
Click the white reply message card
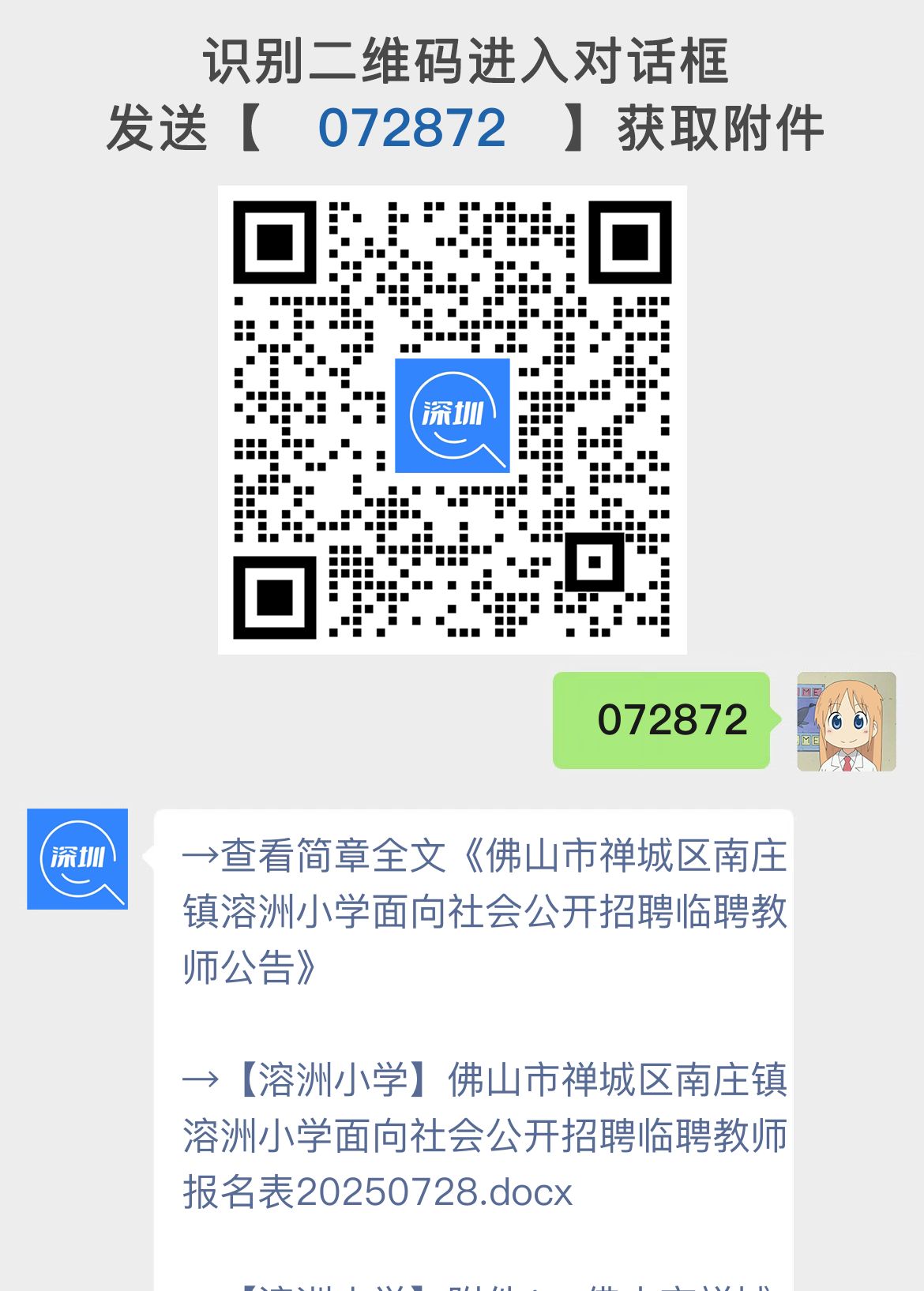[474, 1026]
